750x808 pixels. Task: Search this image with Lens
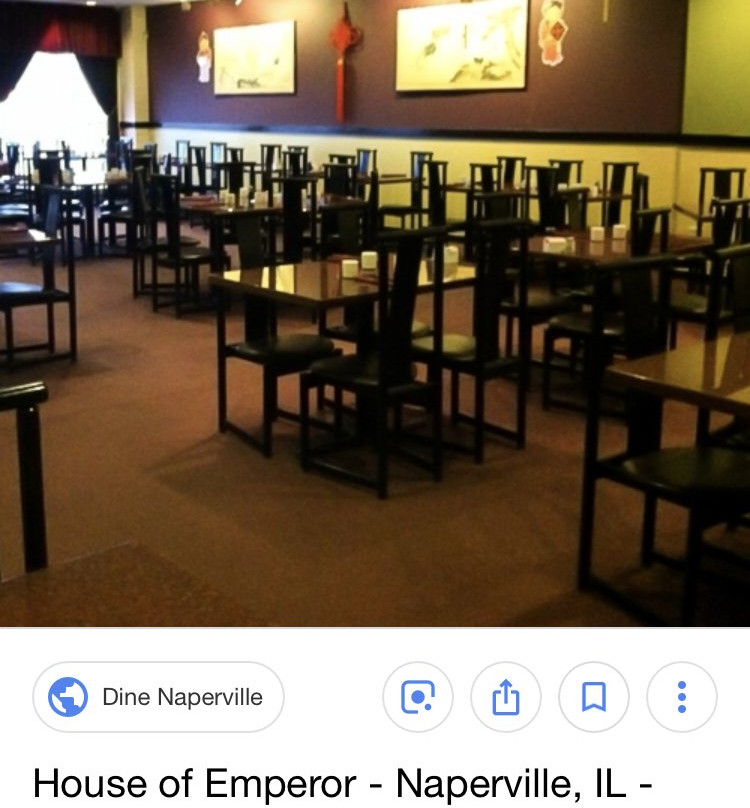(x=417, y=697)
